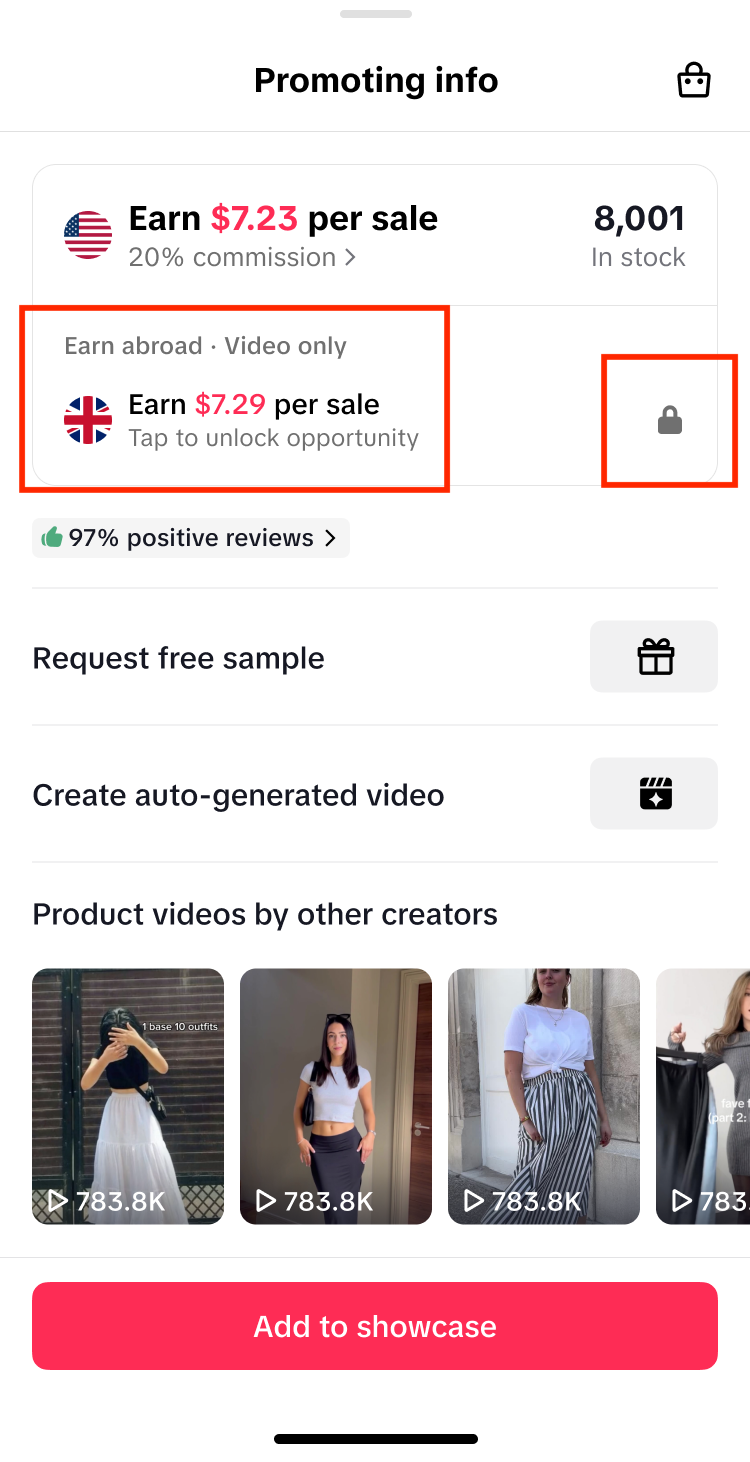750x1462 pixels.
Task: Add product to showcase
Action: pos(375,1326)
